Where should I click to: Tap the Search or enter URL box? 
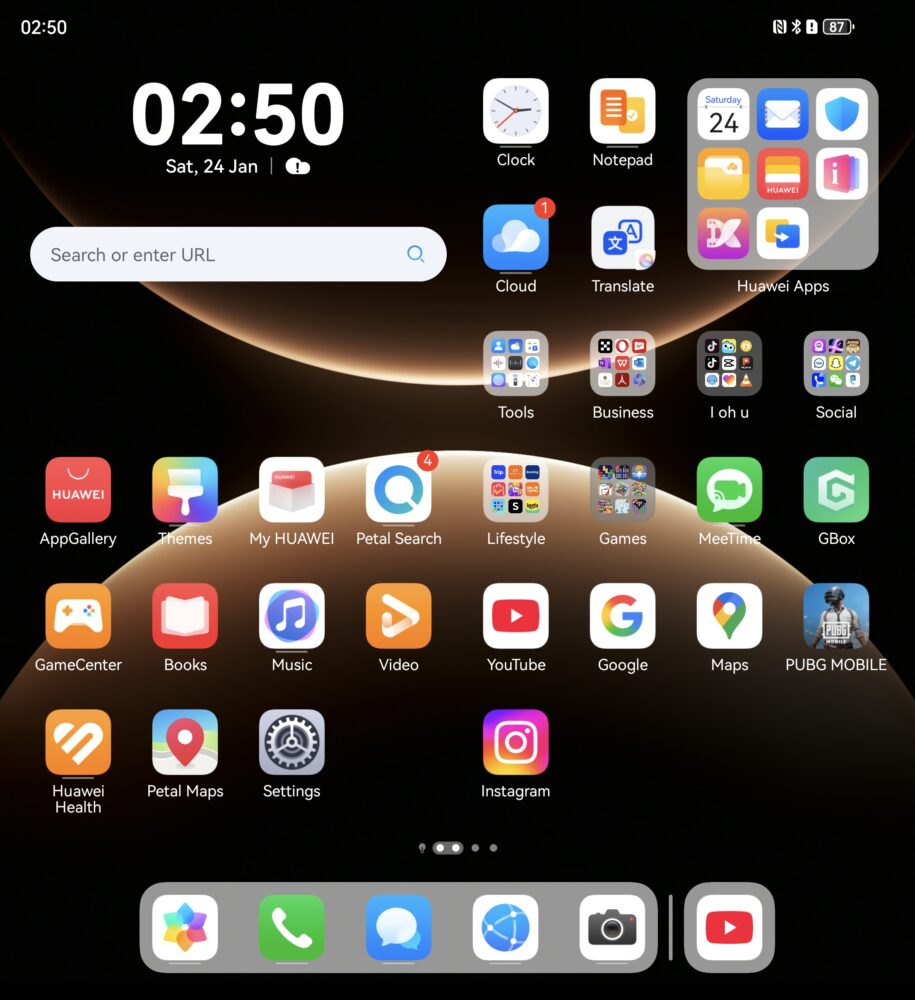[x=220, y=254]
